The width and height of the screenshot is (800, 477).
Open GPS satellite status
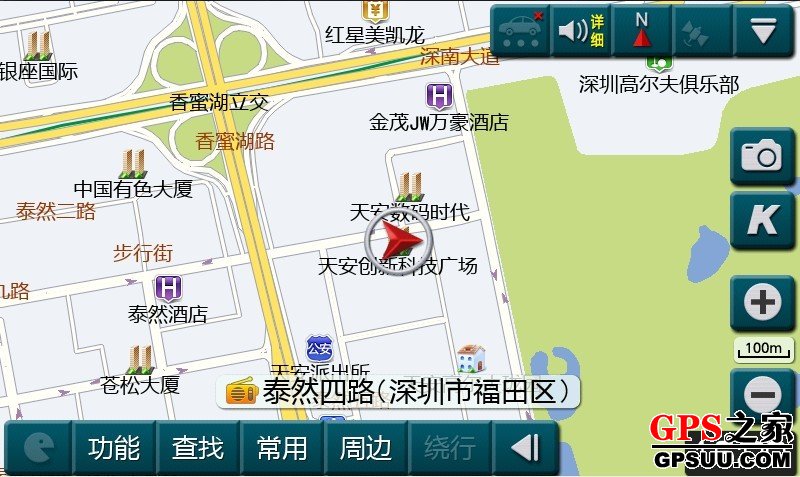pos(702,30)
